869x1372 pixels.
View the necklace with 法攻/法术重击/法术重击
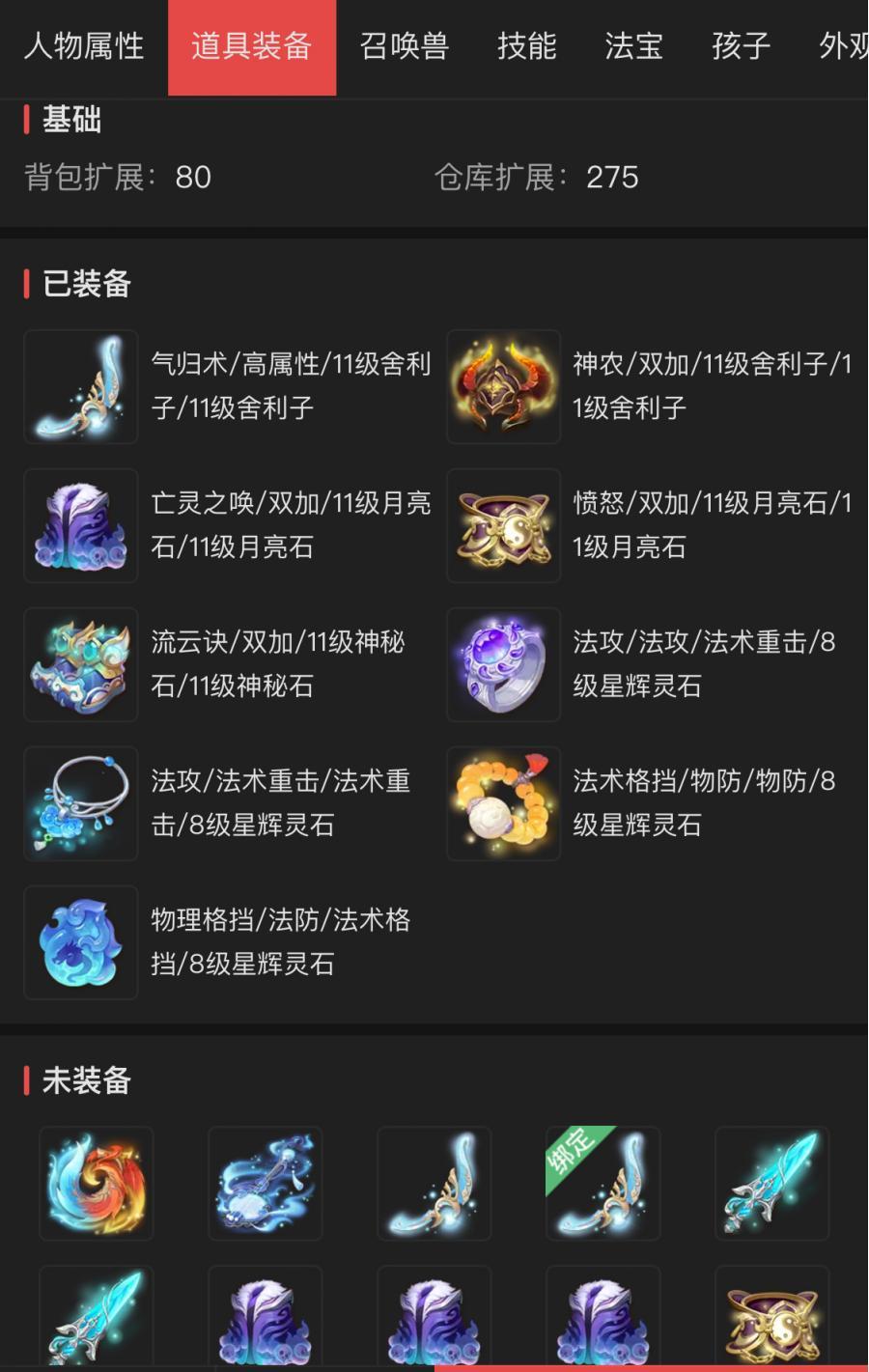click(81, 804)
